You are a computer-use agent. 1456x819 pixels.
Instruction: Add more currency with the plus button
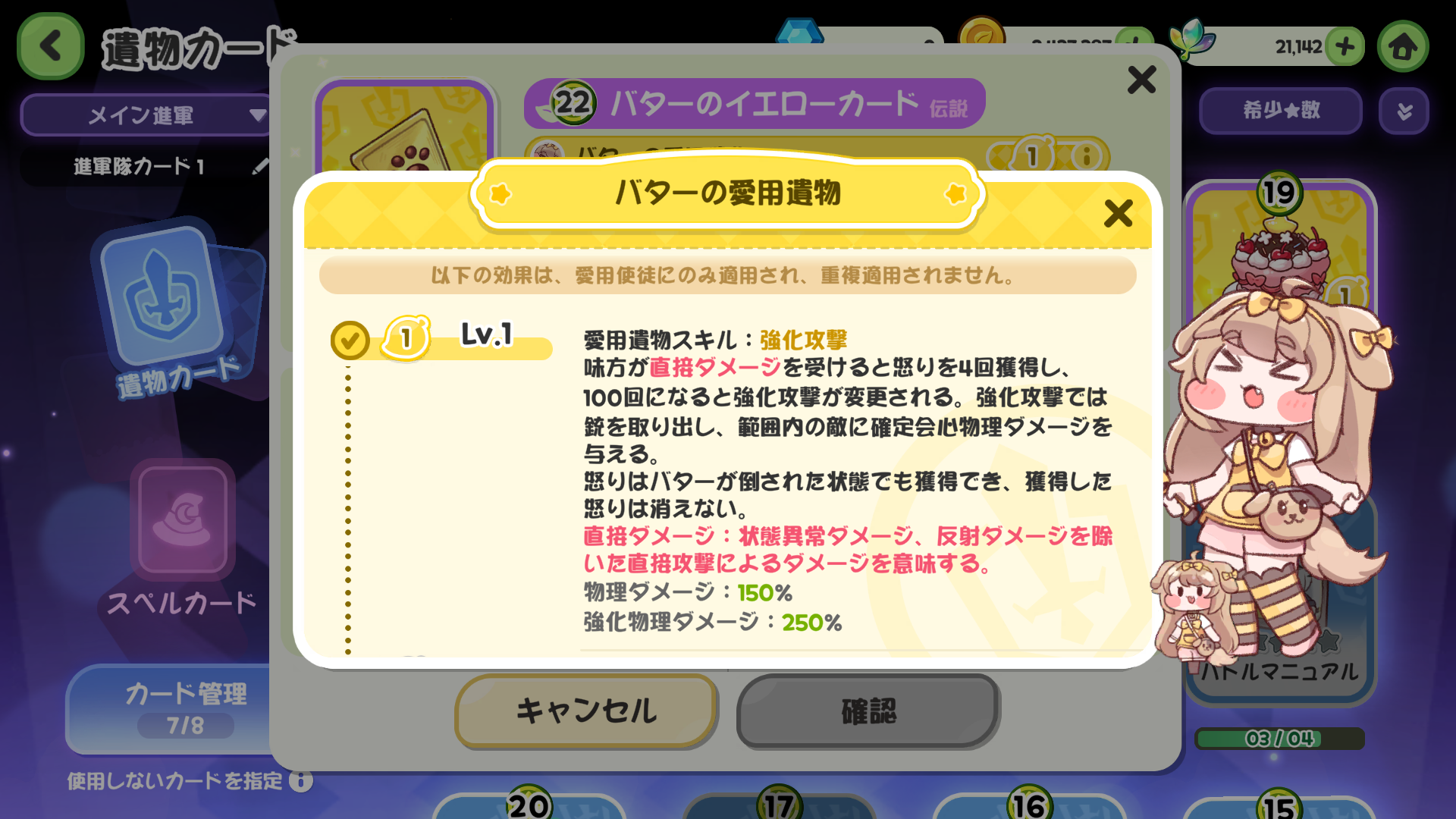pos(1345,47)
